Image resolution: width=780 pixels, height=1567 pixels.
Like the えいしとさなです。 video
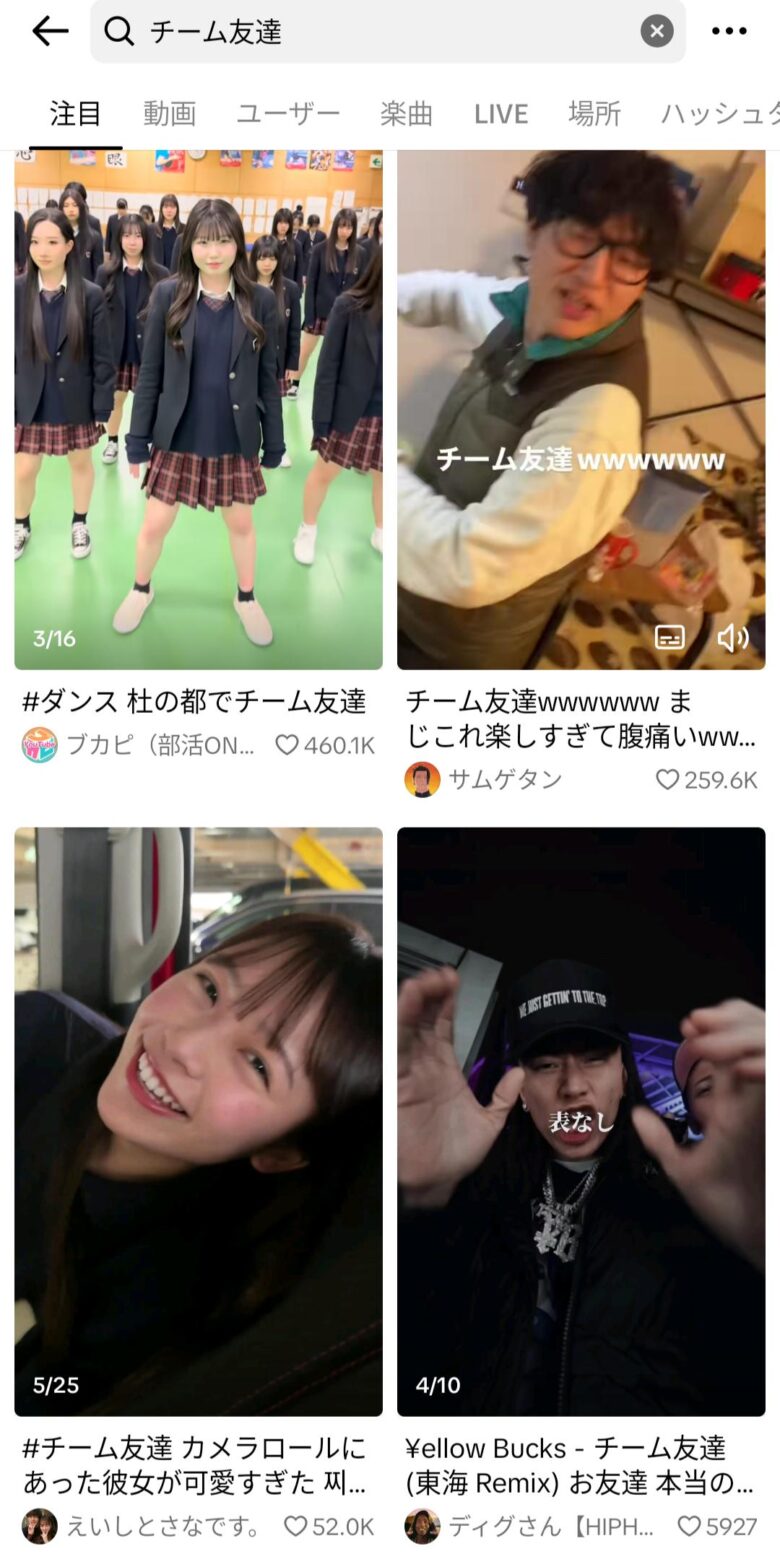coord(296,1527)
